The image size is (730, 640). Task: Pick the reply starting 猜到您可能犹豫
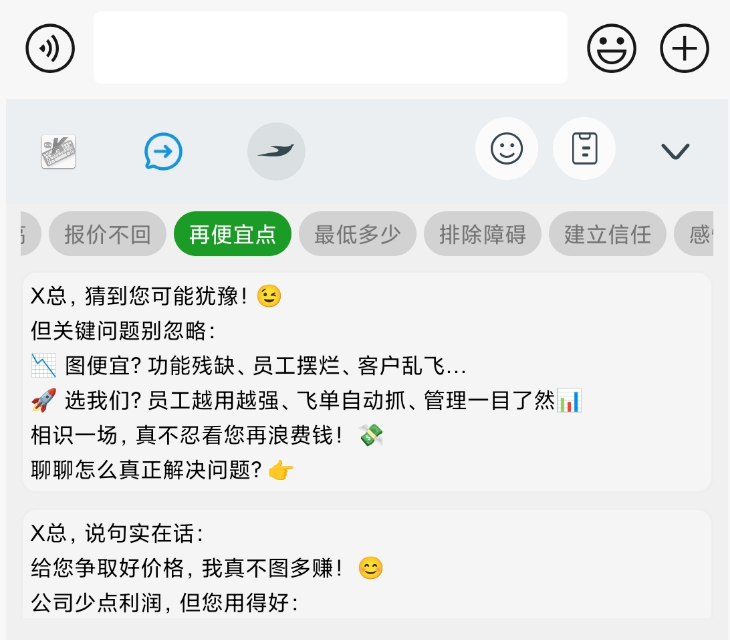[x=366, y=382]
